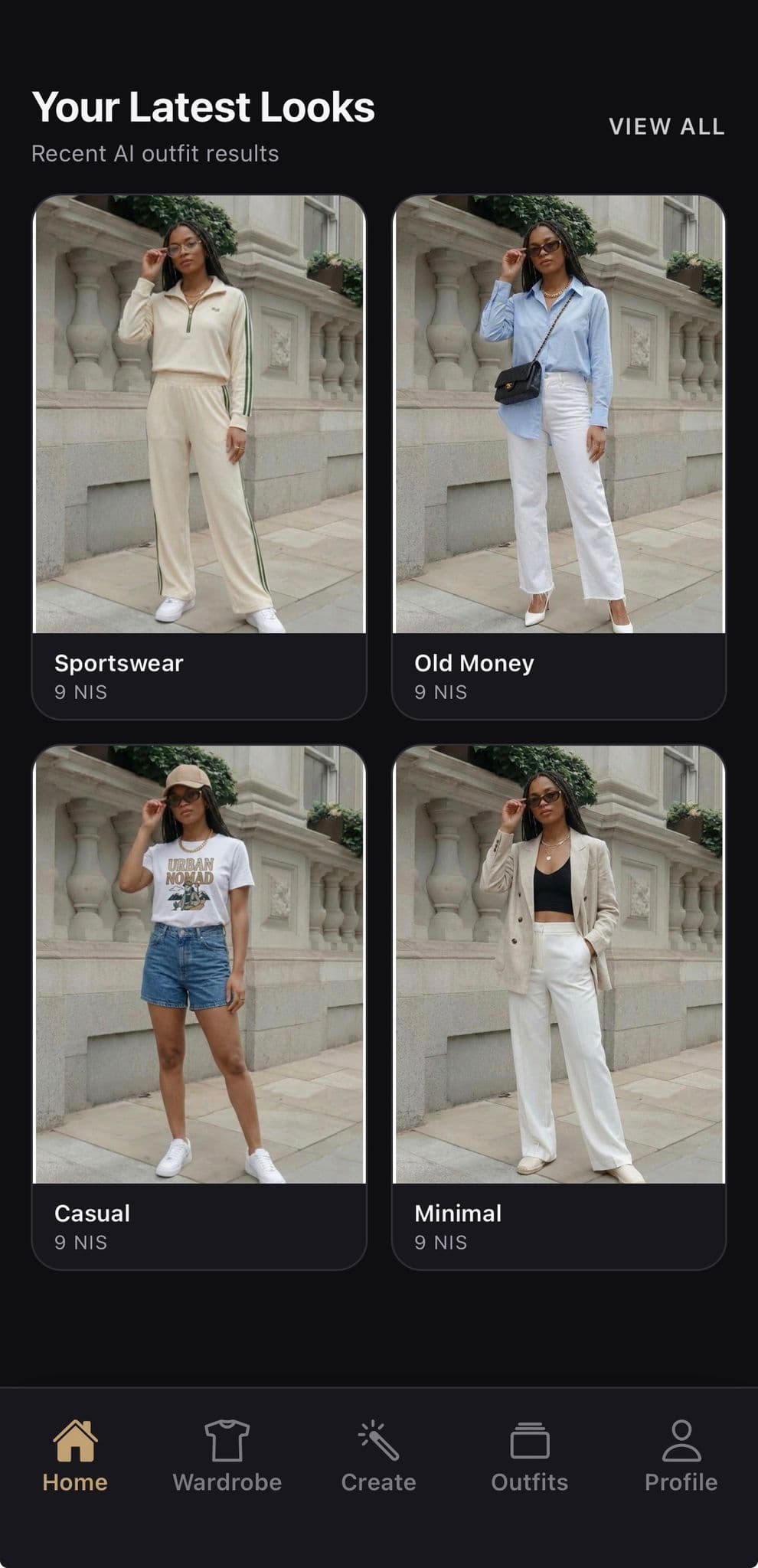The image size is (758, 1568).
Task: Tap the Sportswear label text
Action: coord(119,664)
